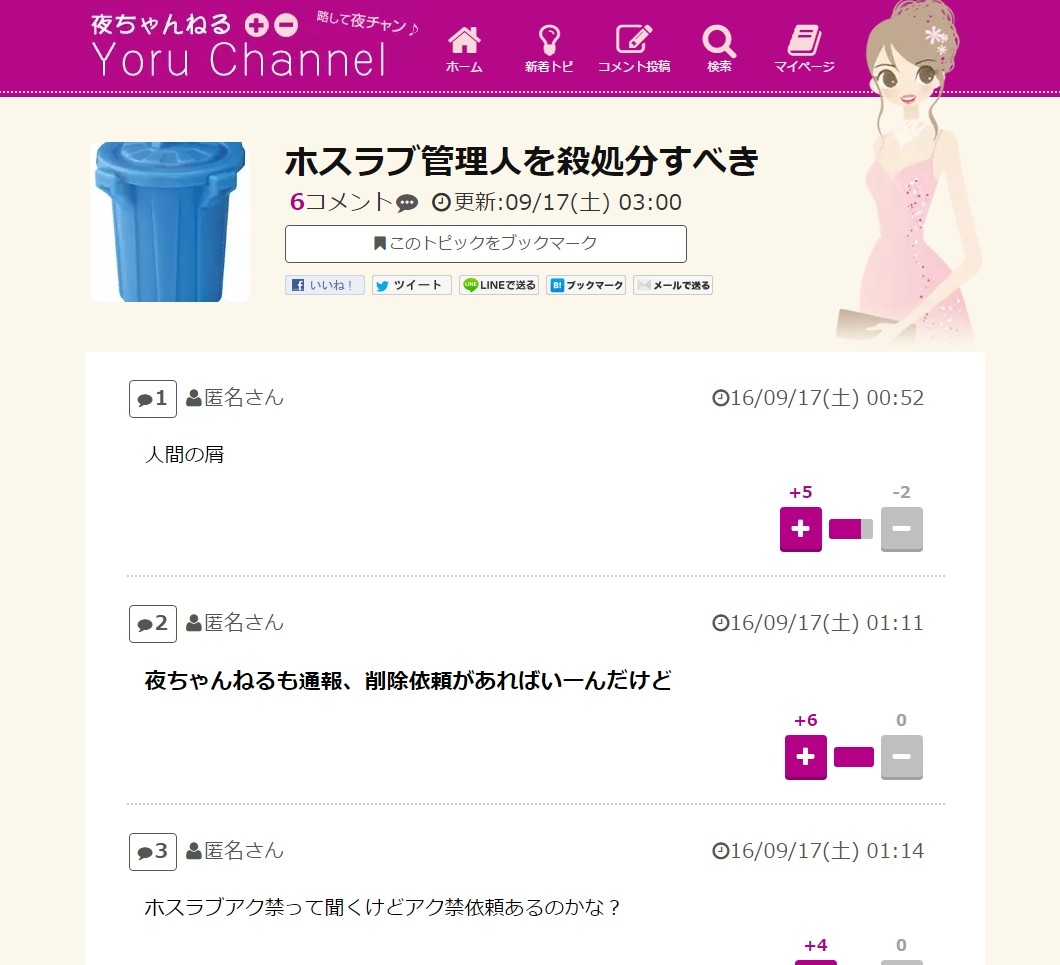
Task: Upvote comment 2 with the plus button
Action: pyautogui.click(x=805, y=757)
